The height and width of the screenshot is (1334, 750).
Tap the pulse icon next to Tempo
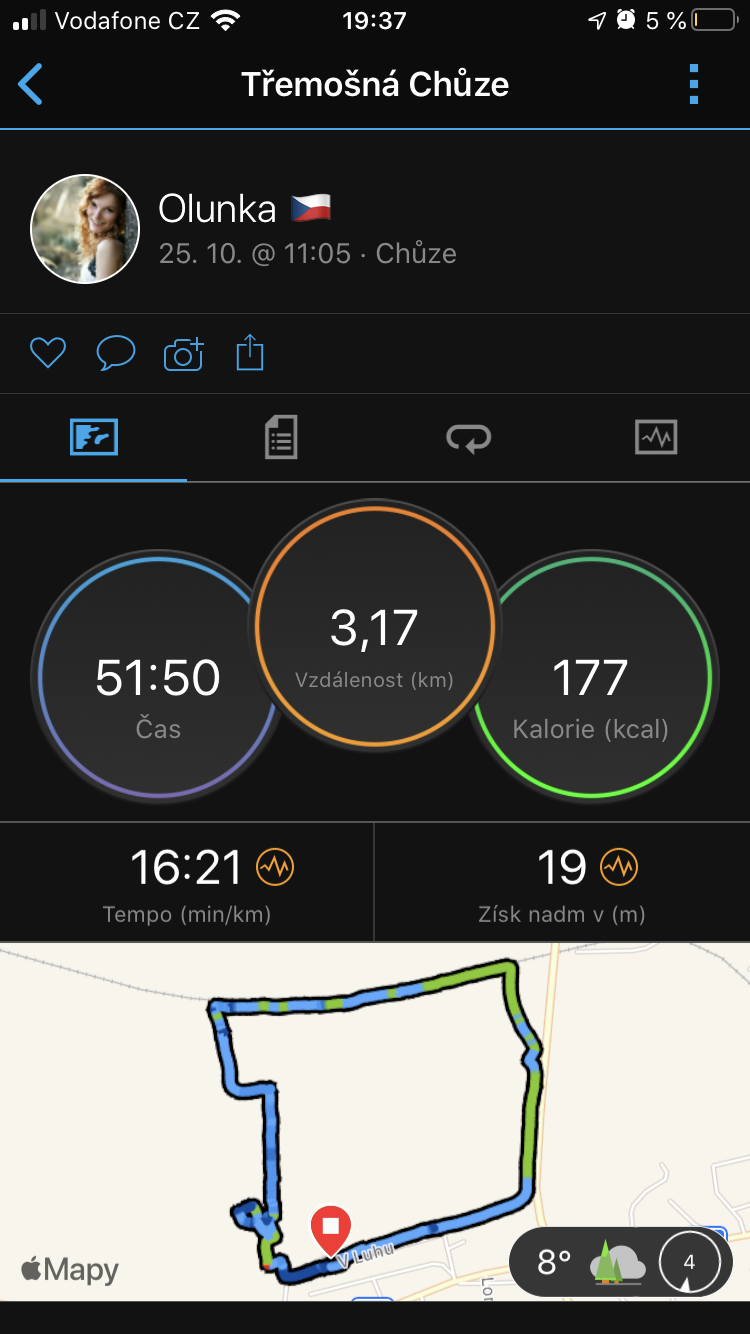275,867
